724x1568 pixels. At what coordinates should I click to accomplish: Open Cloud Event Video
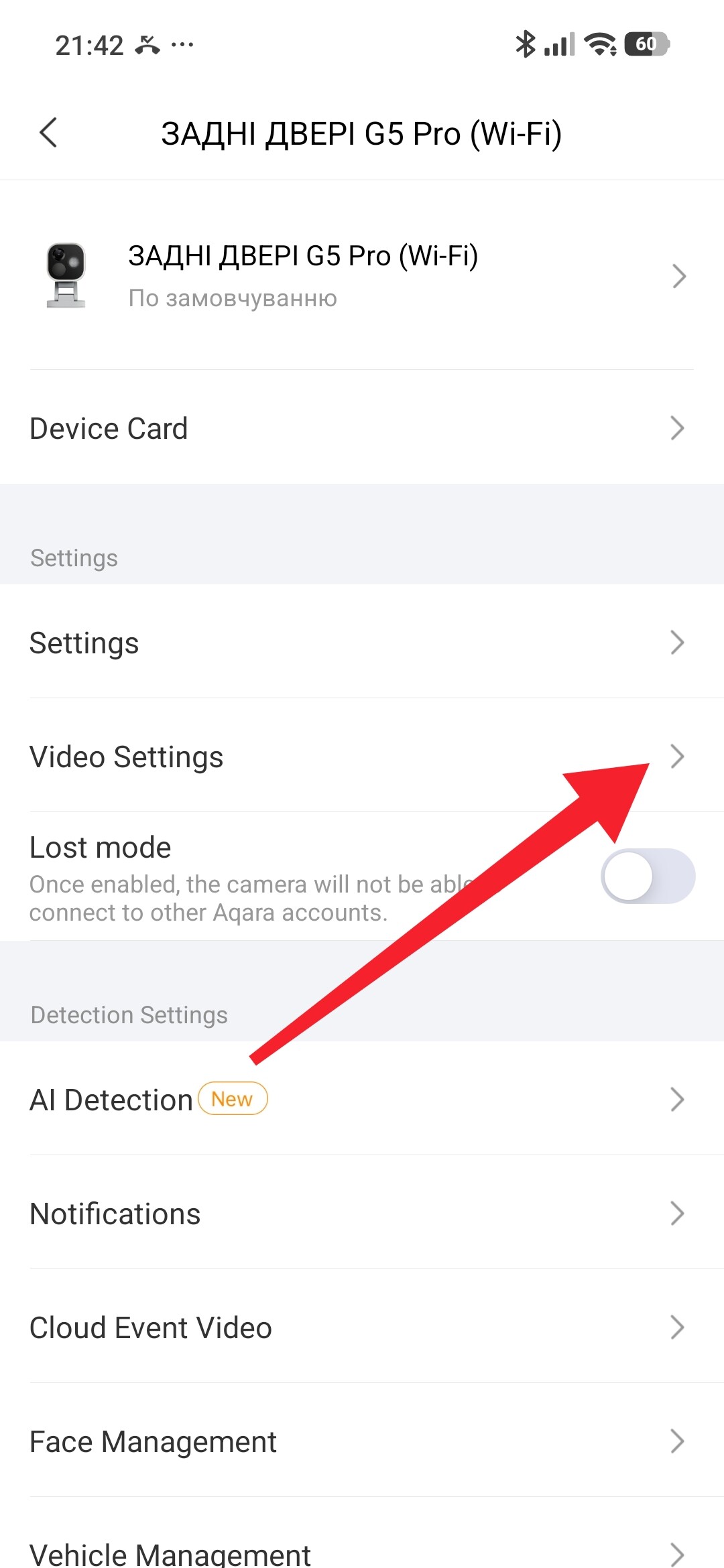coord(362,1327)
